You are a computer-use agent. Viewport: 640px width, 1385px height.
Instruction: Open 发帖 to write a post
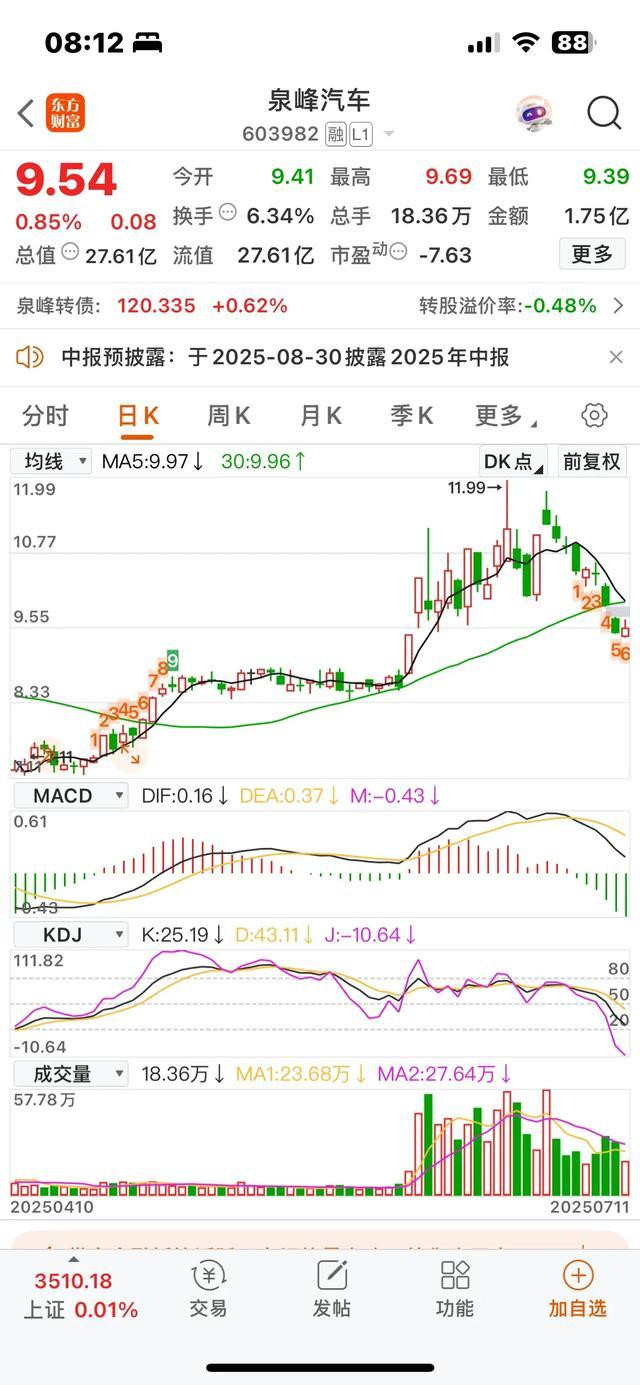point(332,1290)
